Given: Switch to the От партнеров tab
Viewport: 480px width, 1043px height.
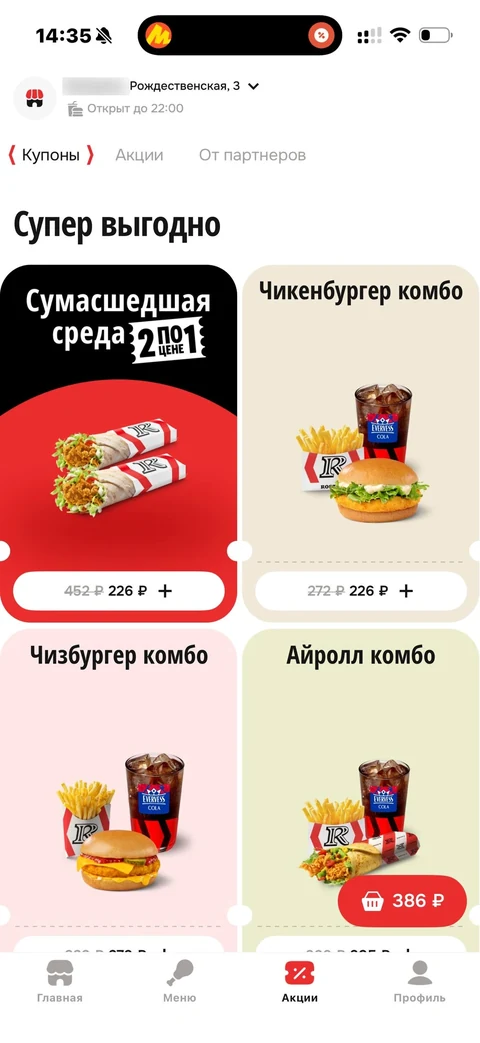Looking at the screenshot, I should coord(252,155).
